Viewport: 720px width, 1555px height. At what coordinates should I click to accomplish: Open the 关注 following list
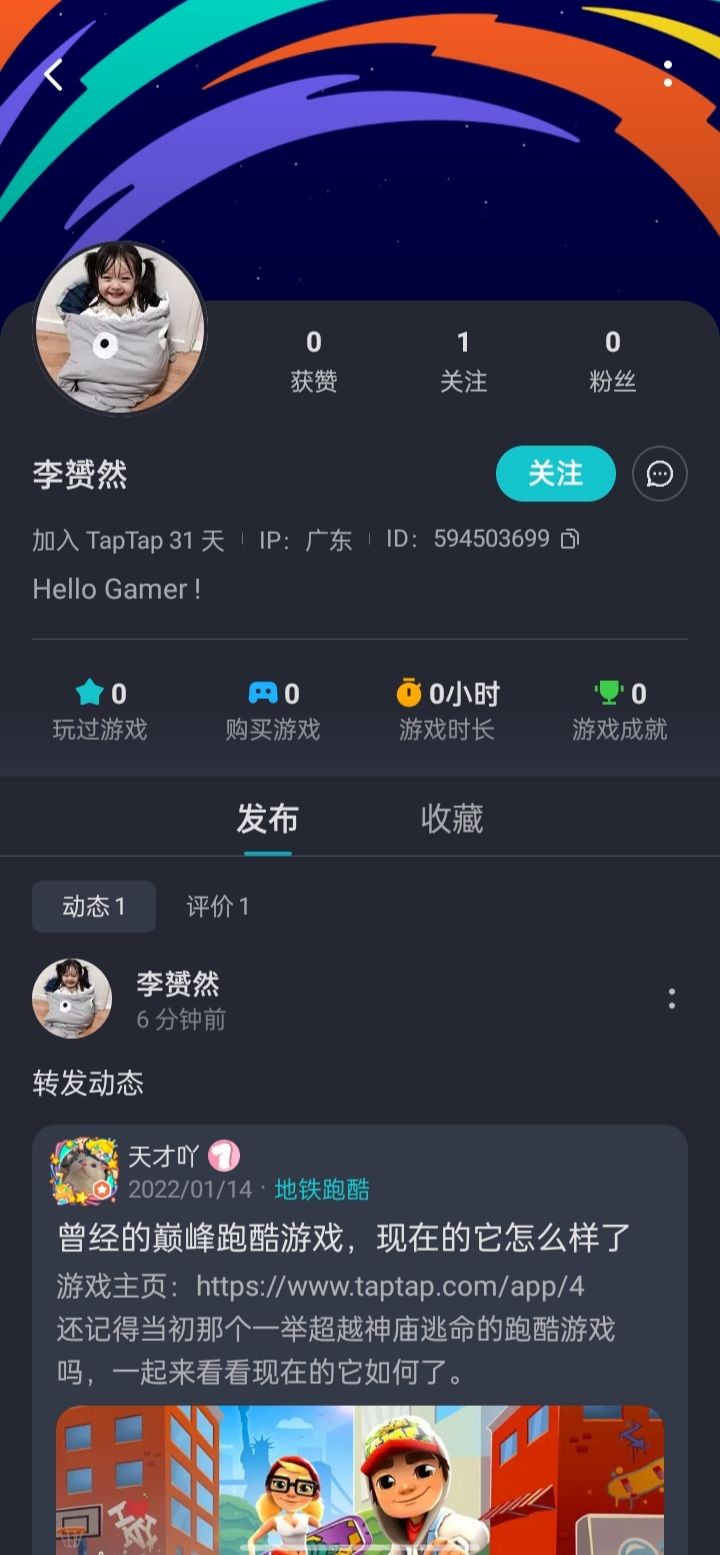pos(463,361)
